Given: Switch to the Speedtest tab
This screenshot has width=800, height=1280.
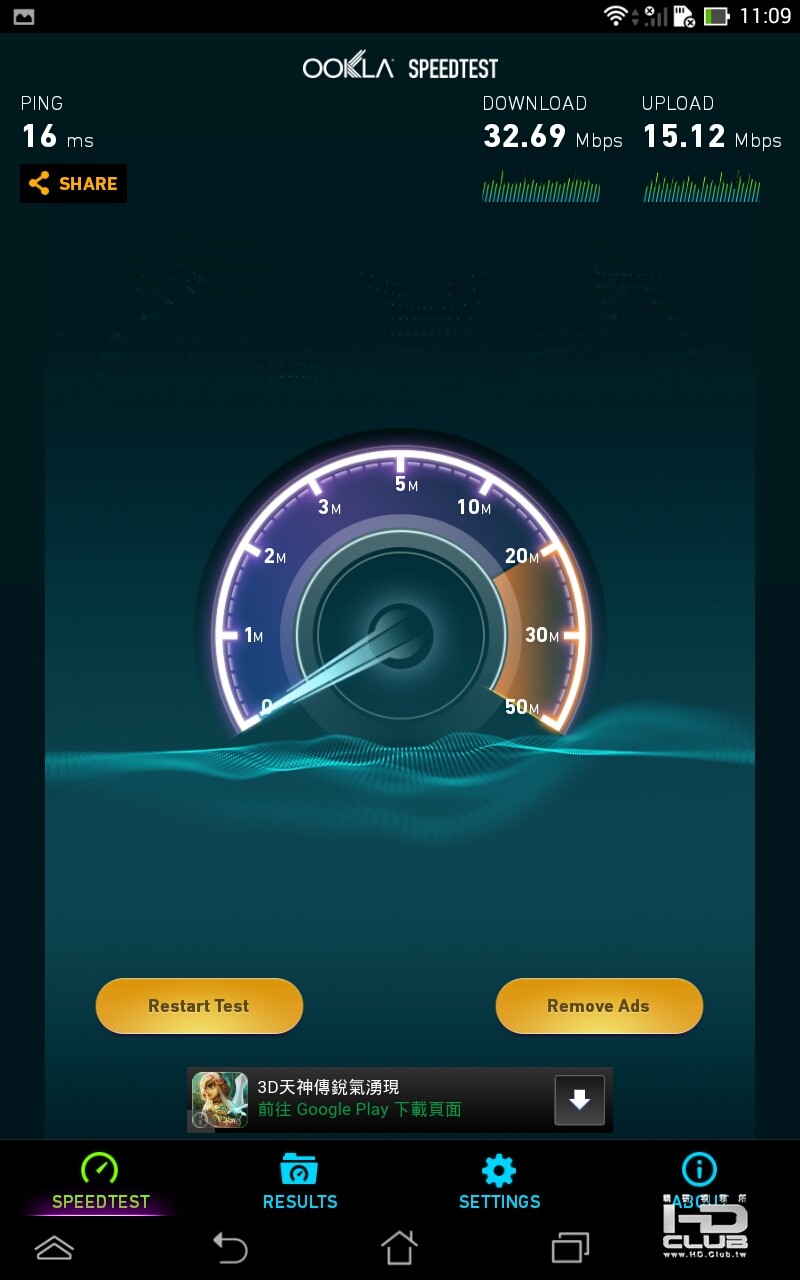Looking at the screenshot, I should click(x=100, y=1181).
